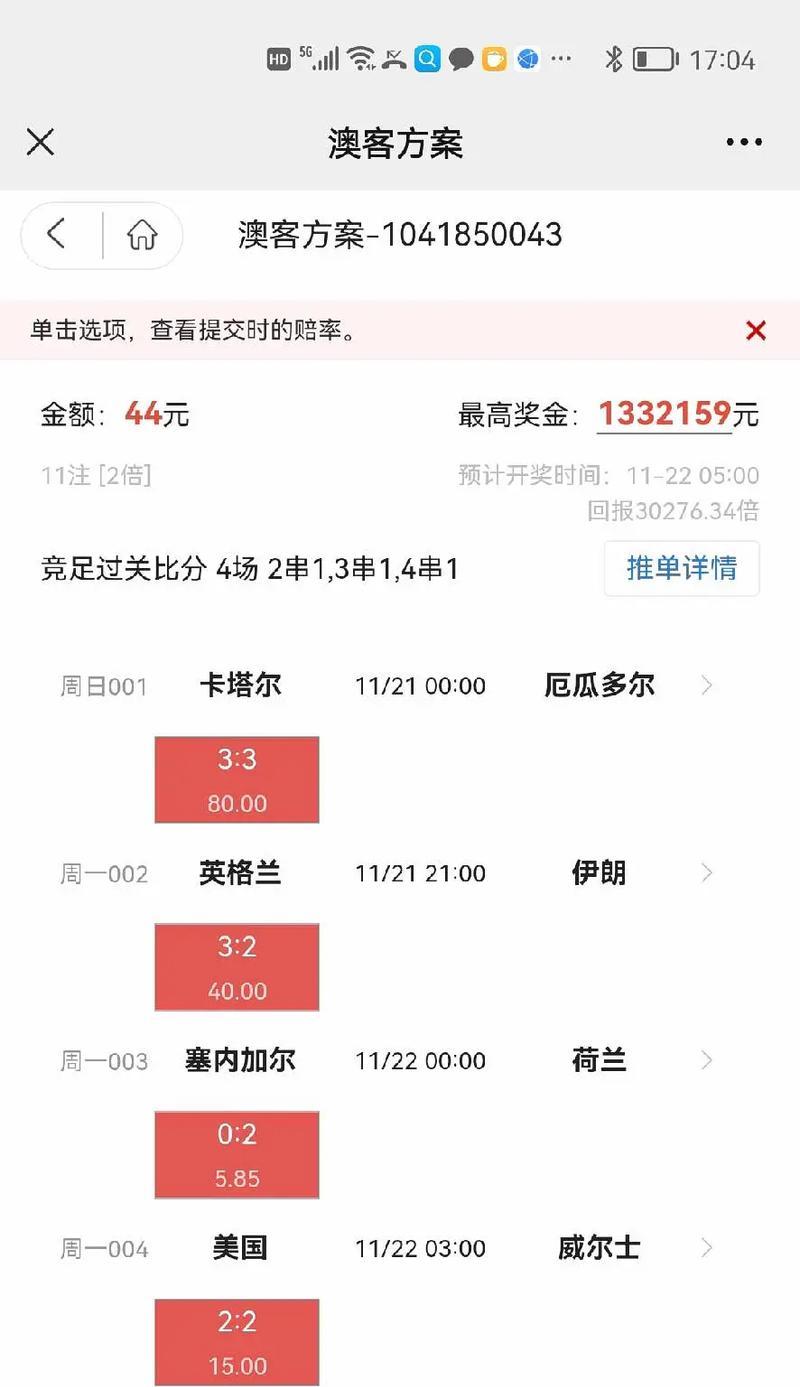Screen dimensions: 800x1387
Task: Tap the underlined 1332159 max prize amount
Action: (664, 414)
